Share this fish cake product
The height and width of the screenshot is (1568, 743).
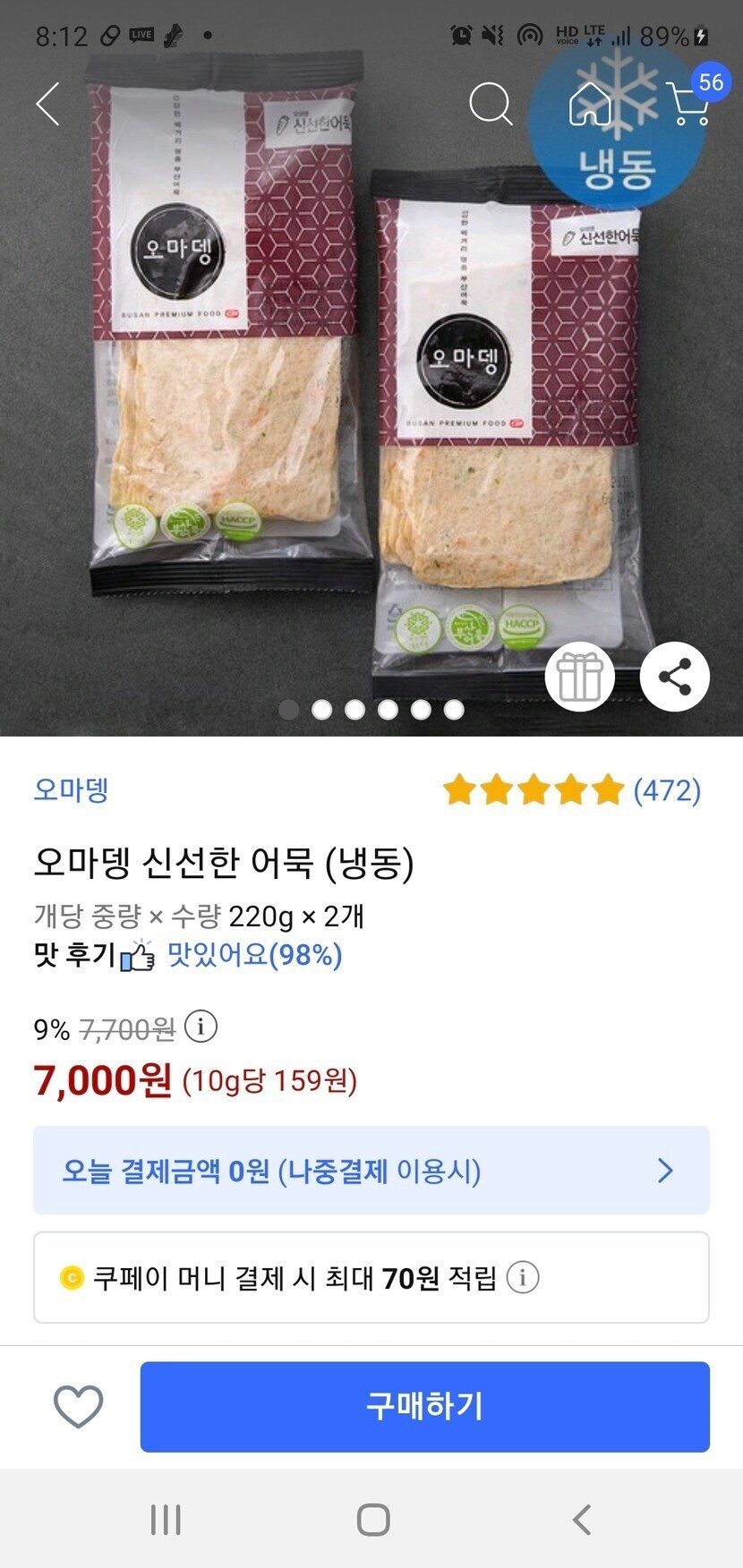[675, 677]
